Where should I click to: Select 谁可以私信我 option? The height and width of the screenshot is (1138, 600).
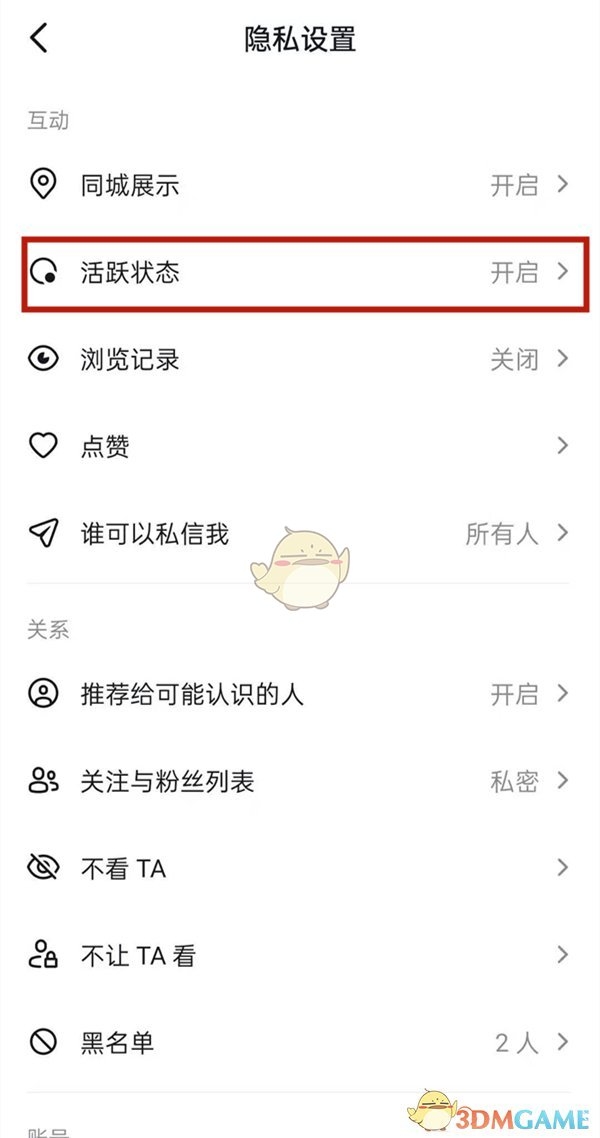(x=300, y=533)
